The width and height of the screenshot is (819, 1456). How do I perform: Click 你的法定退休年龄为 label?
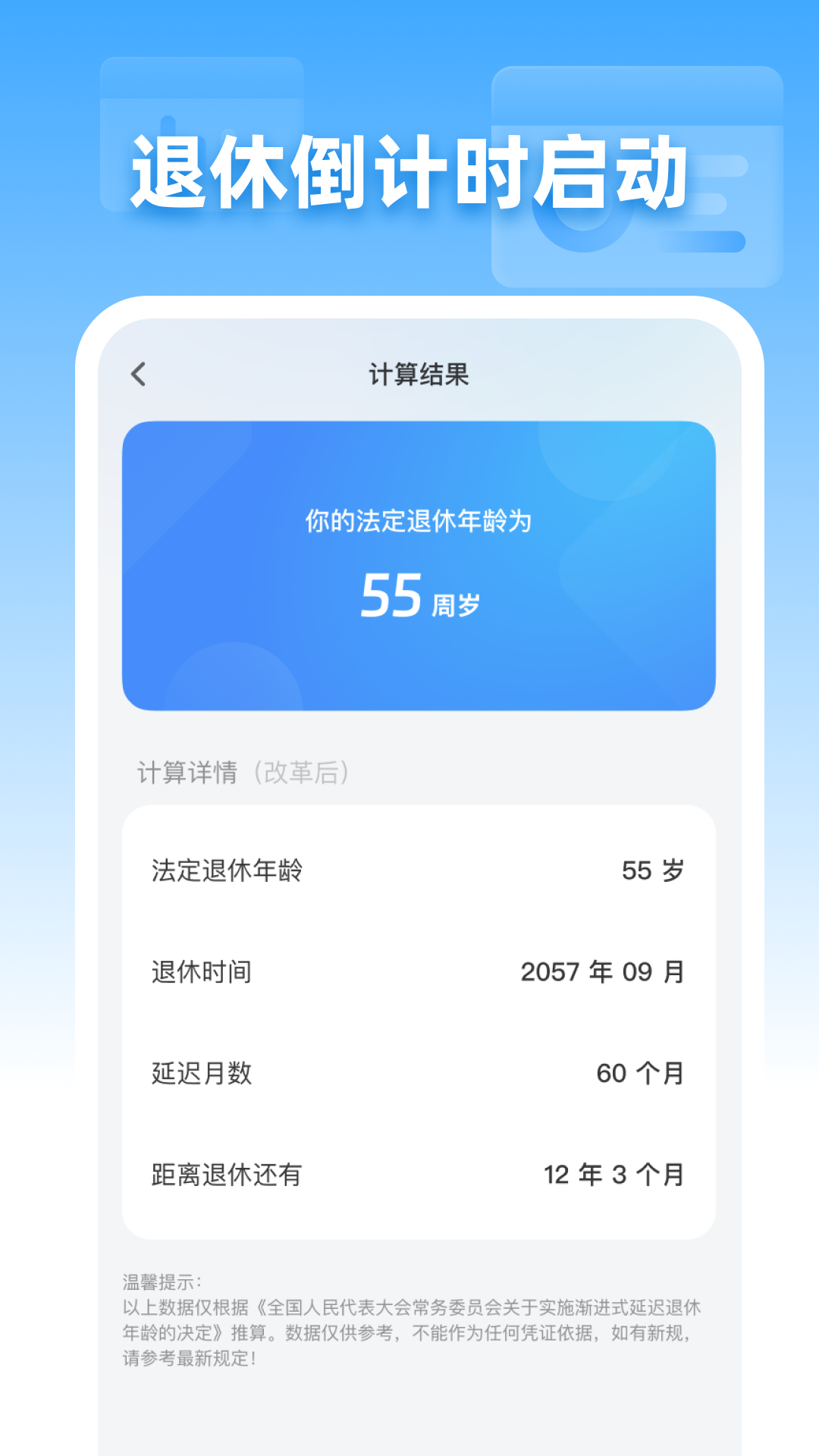[x=419, y=522]
